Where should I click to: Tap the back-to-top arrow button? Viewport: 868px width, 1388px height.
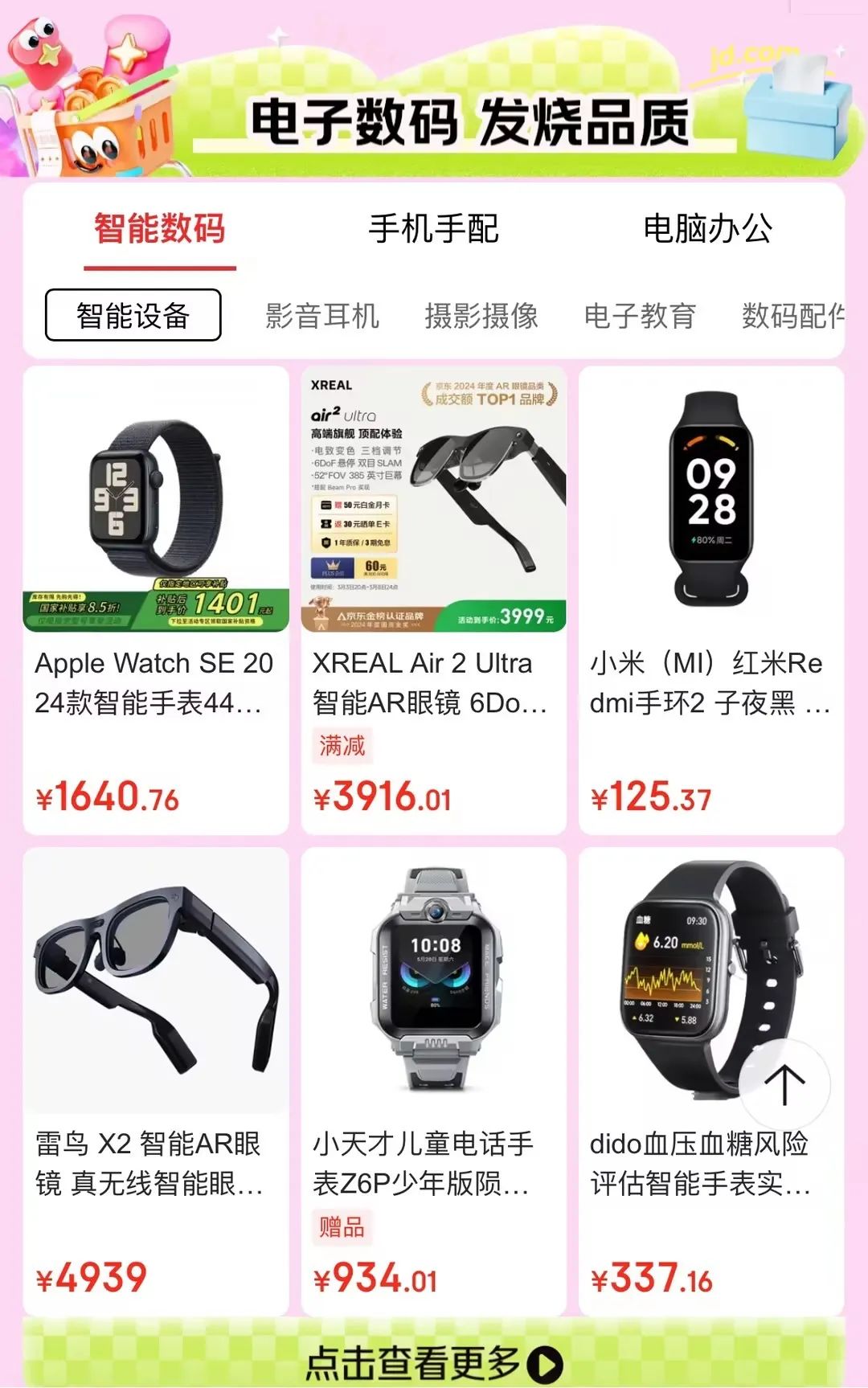[x=784, y=1083]
